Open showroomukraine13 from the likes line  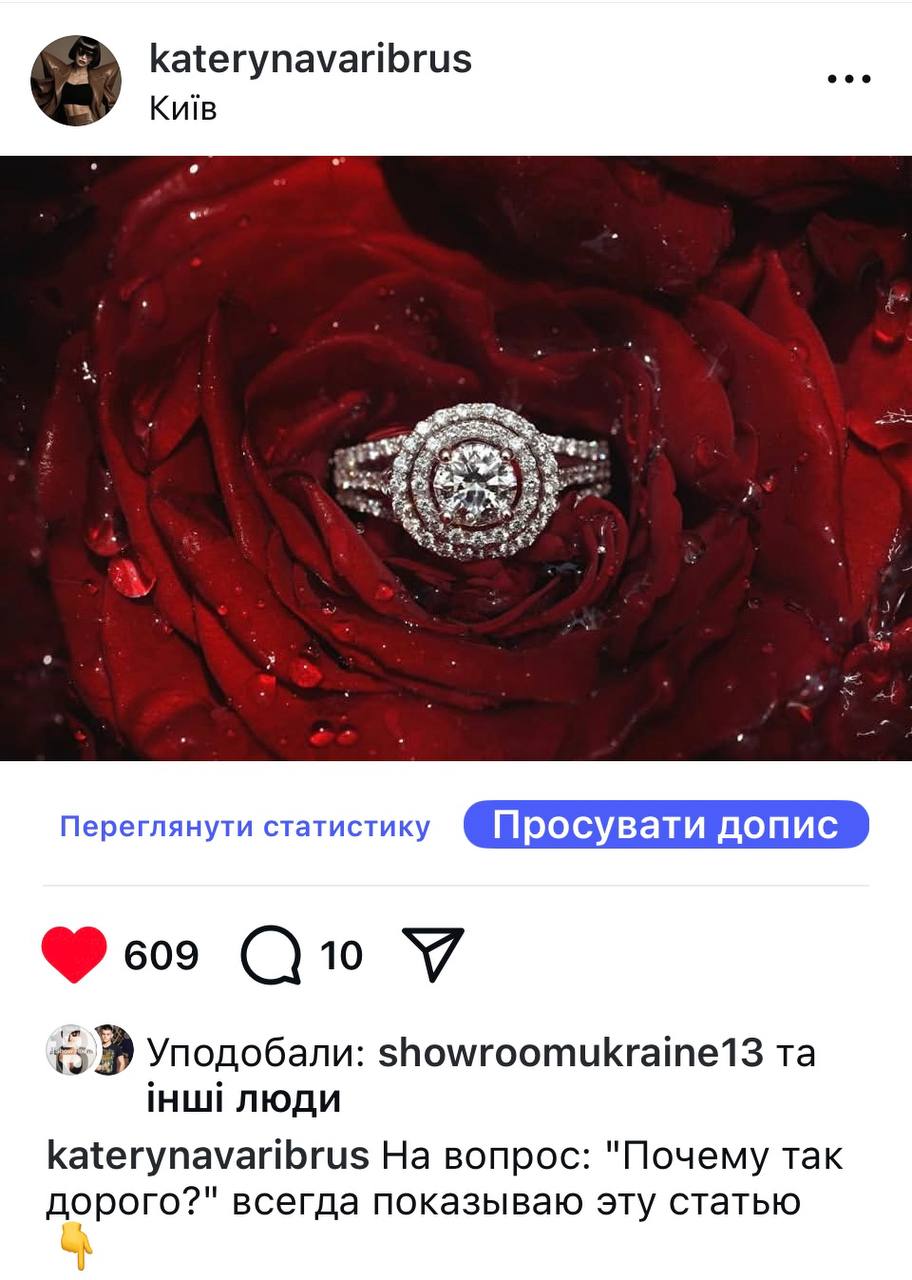[570, 1052]
